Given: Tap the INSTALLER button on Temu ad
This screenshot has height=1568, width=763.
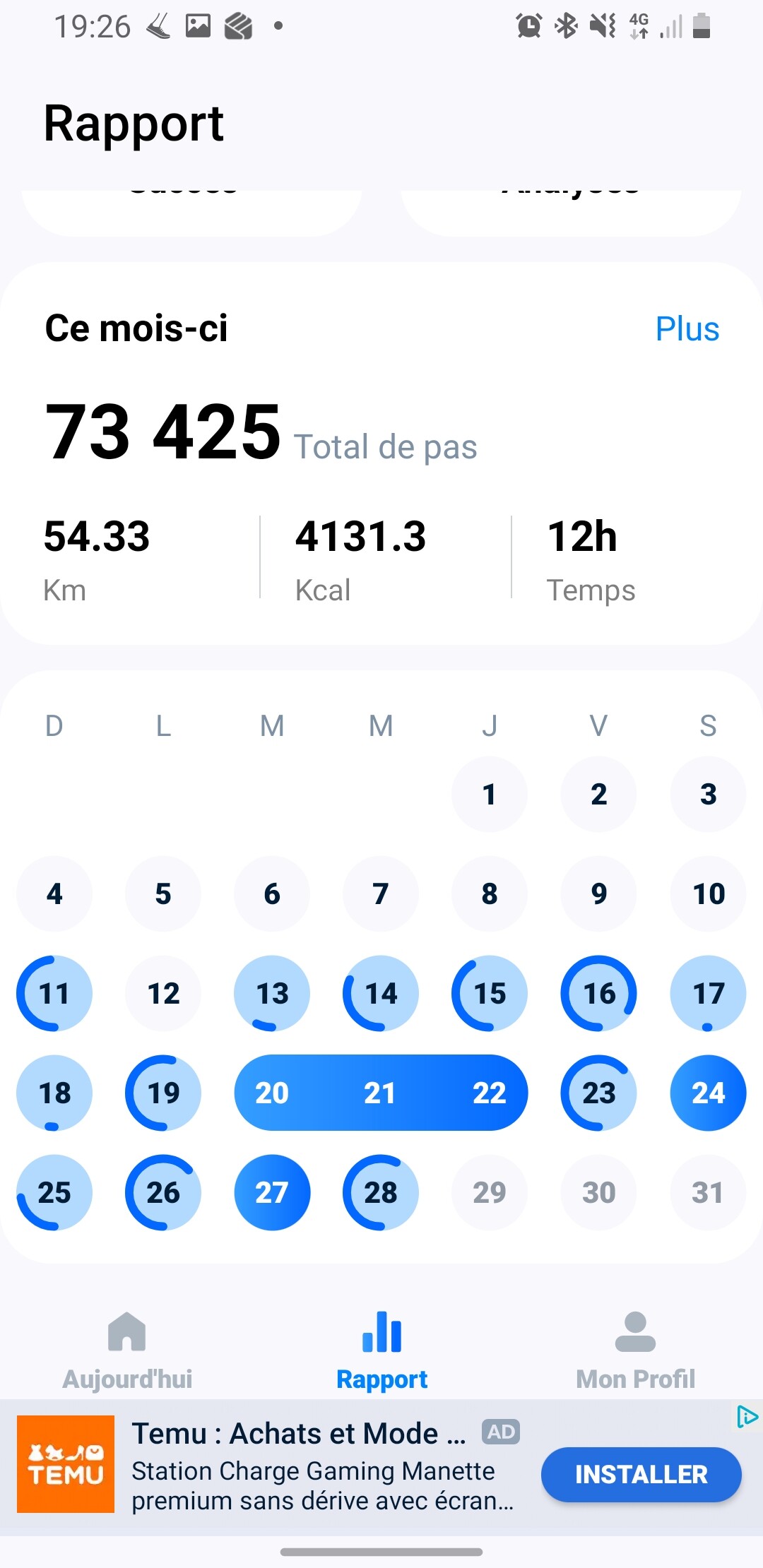Looking at the screenshot, I should click(641, 1474).
